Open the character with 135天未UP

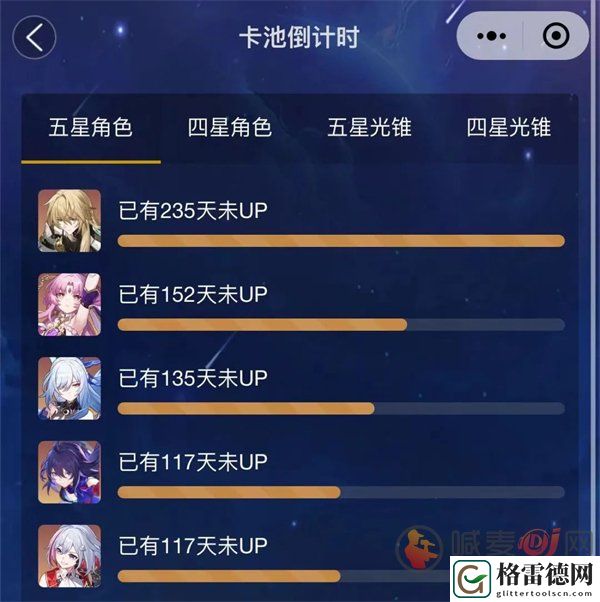pos(69,388)
